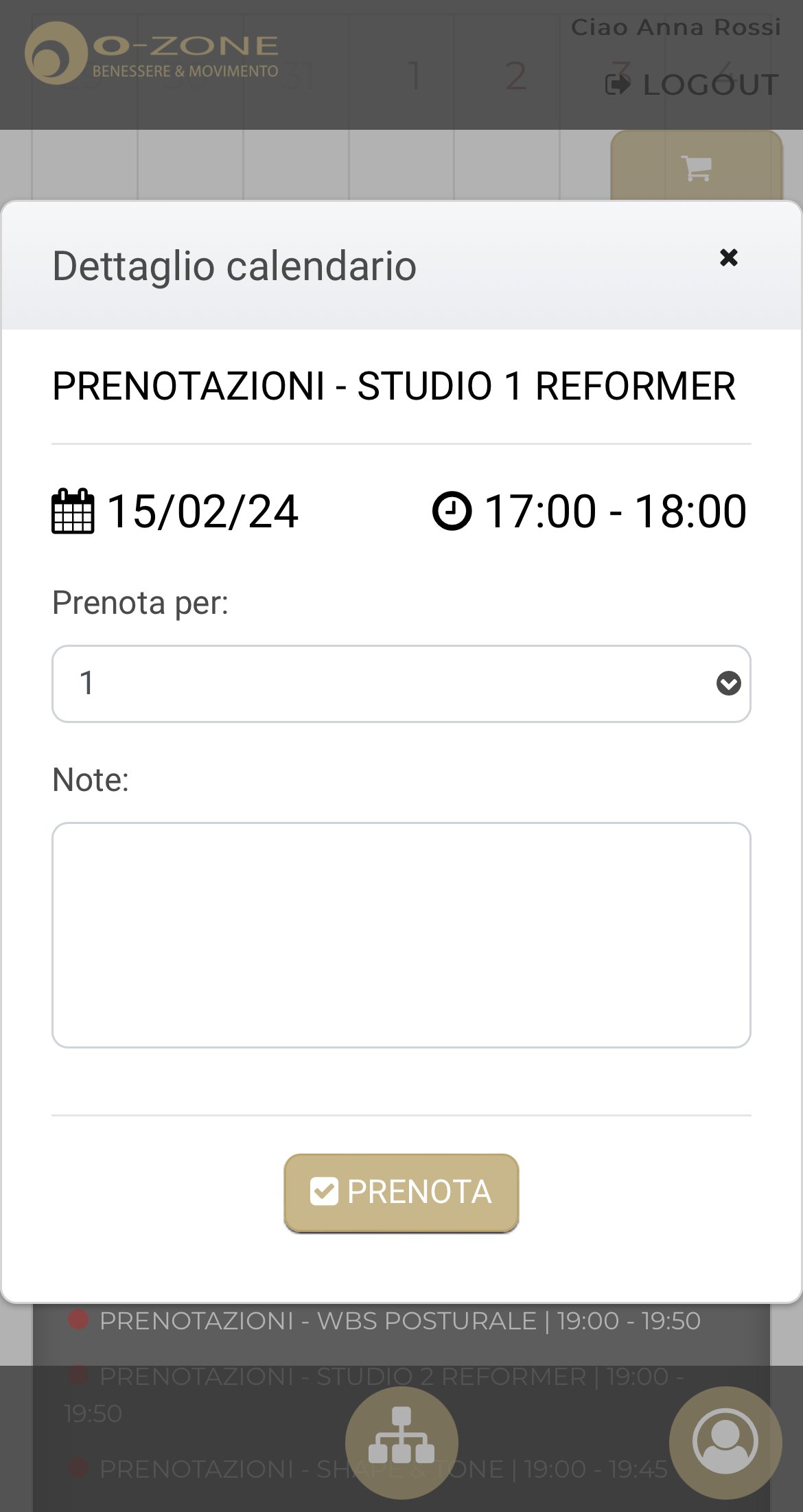The width and height of the screenshot is (803, 1512).
Task: Open the Prenota per dropdown
Action: click(x=401, y=683)
